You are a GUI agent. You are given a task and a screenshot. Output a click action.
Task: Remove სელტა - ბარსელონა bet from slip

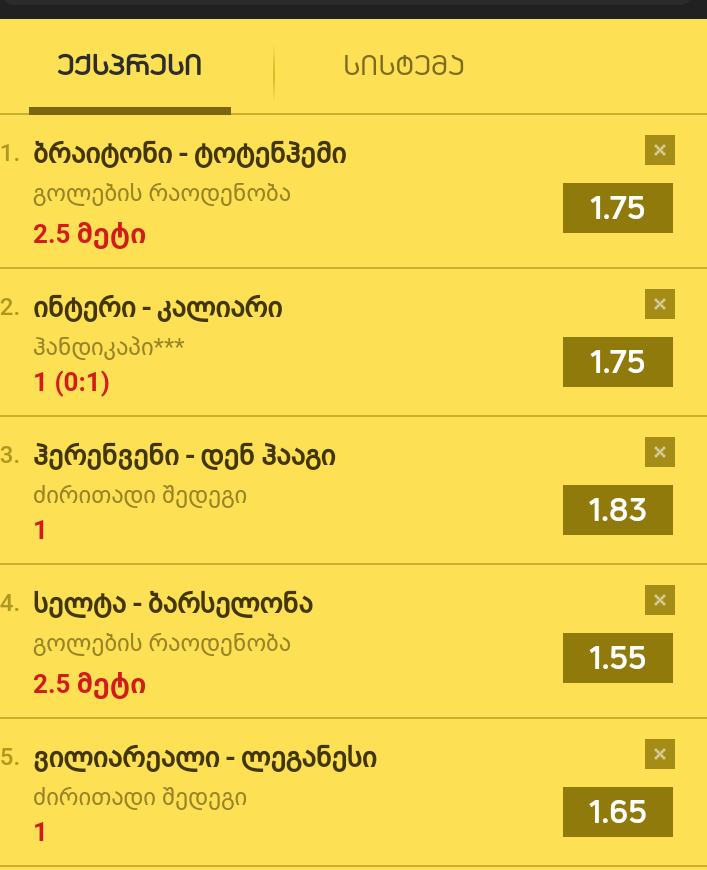pos(659,600)
